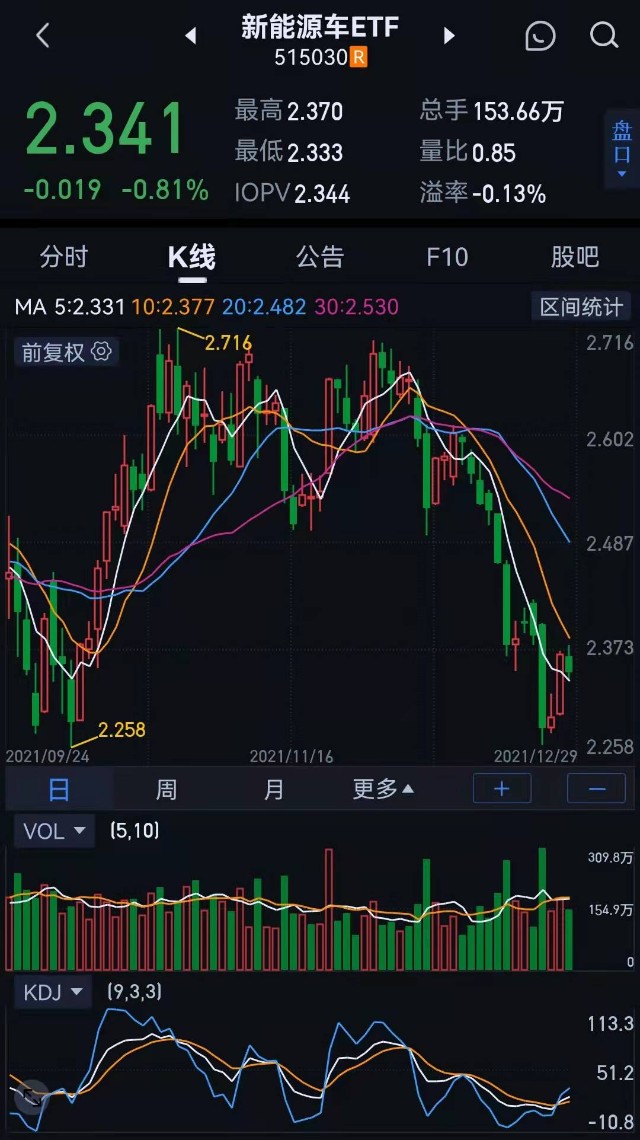Zoom in the chart with plus button
The height and width of the screenshot is (1140, 640).
pyautogui.click(x=502, y=789)
